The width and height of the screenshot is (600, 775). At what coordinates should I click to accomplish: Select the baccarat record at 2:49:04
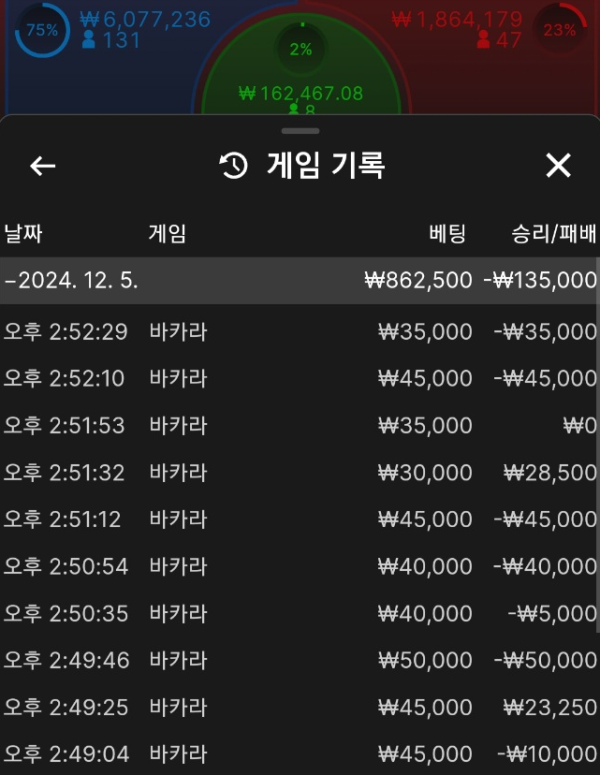point(298,754)
